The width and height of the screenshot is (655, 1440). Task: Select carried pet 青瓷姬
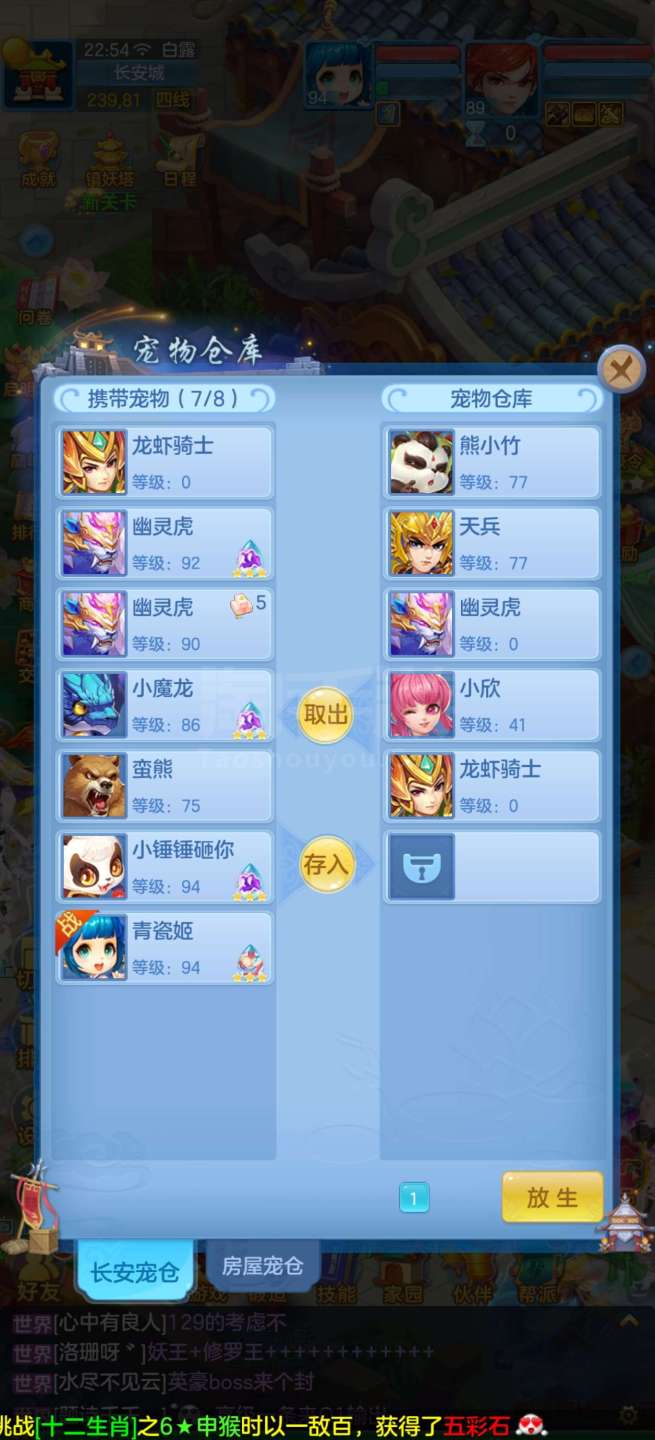tap(165, 947)
